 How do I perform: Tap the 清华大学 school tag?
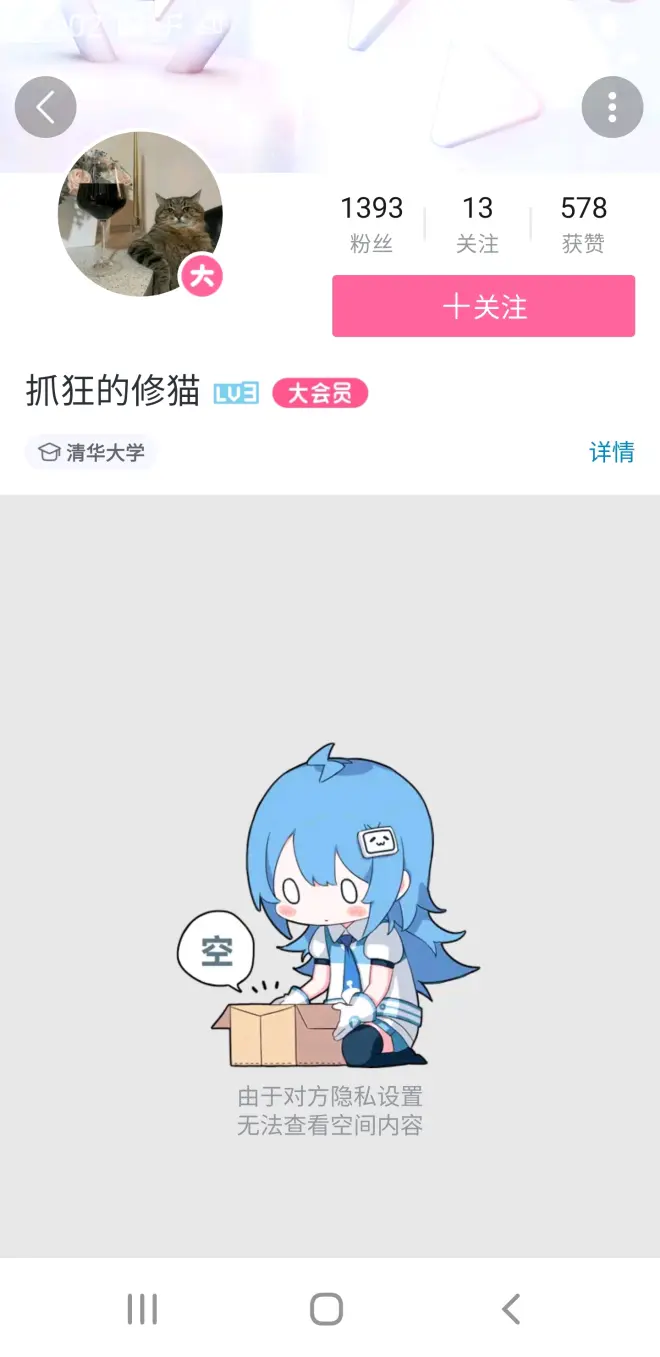[x=92, y=453]
